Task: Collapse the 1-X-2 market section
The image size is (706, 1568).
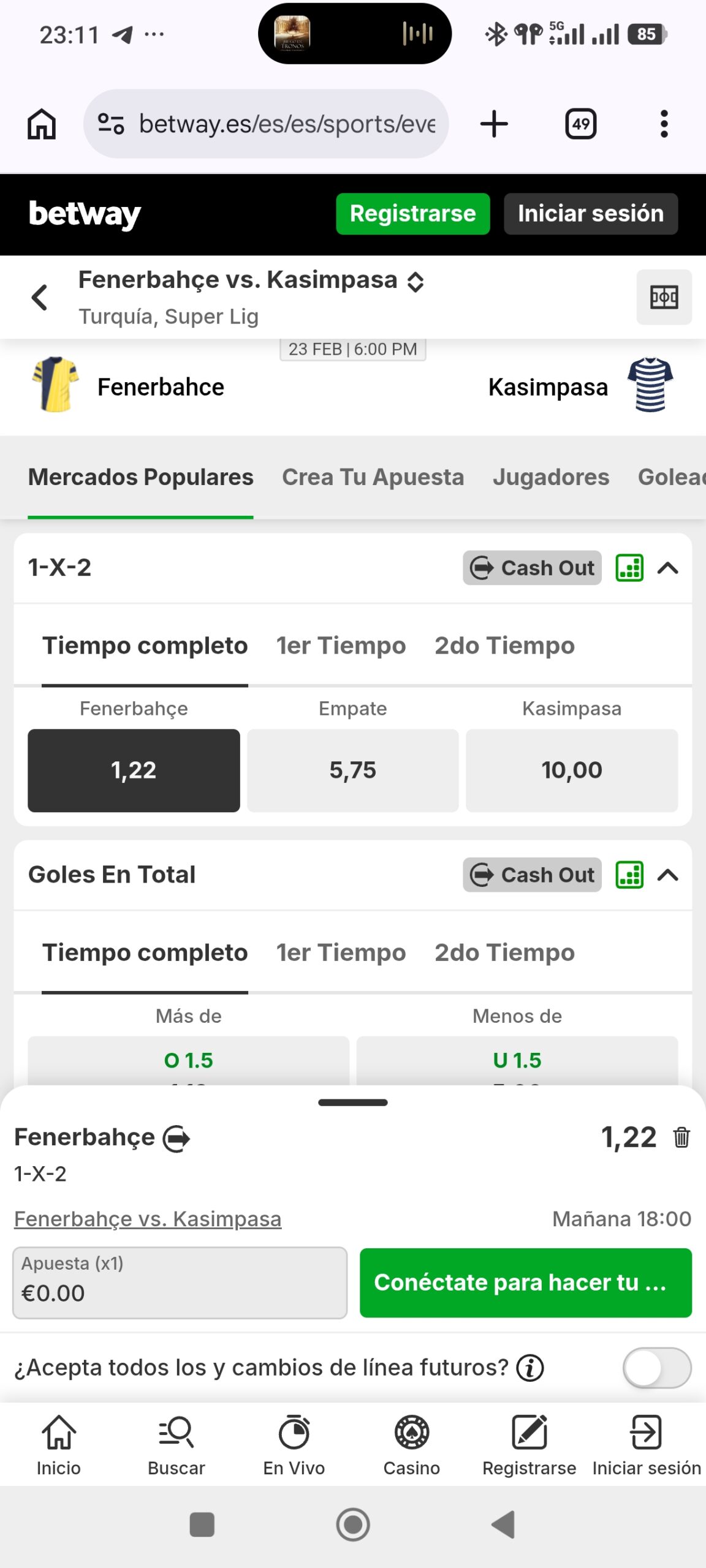Action: (667, 568)
